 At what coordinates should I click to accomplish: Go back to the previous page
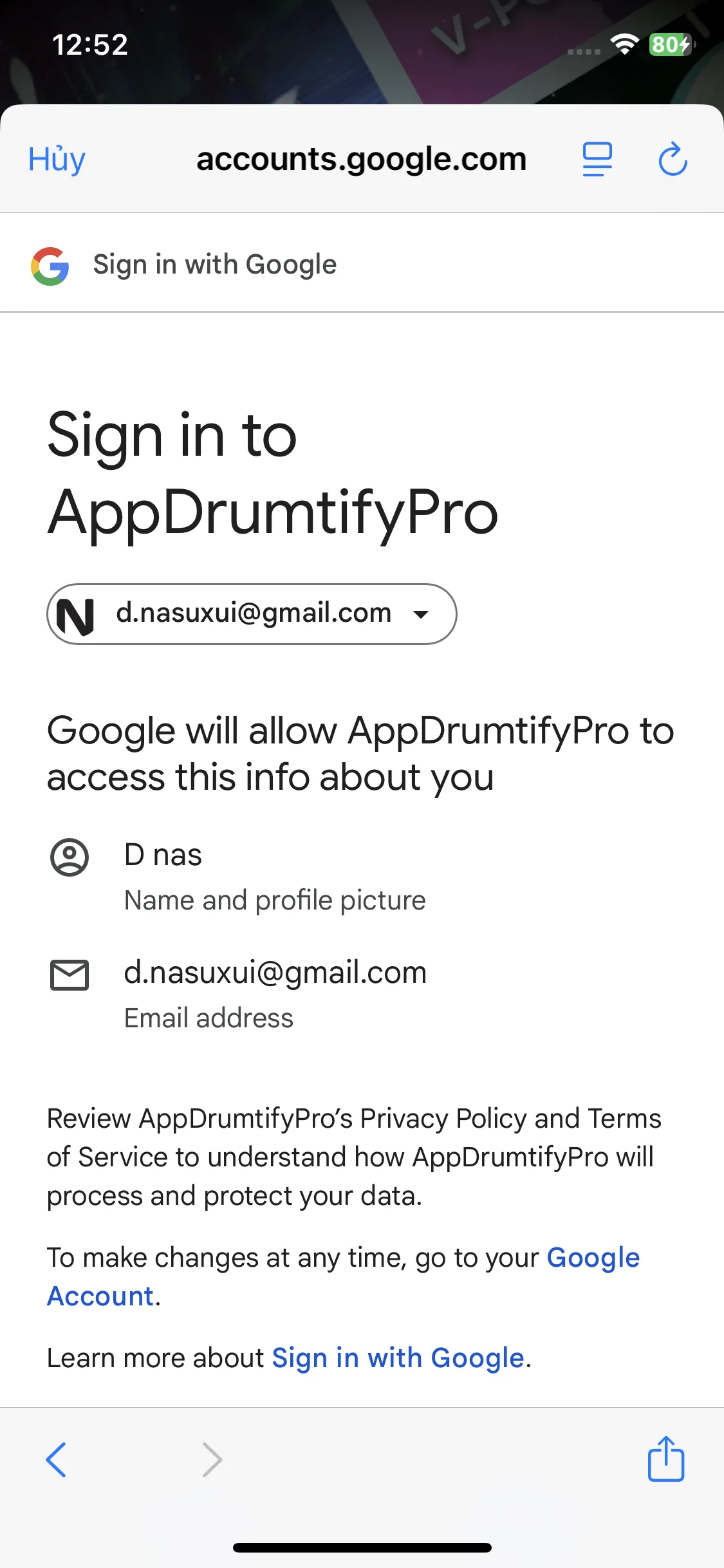(57, 1459)
